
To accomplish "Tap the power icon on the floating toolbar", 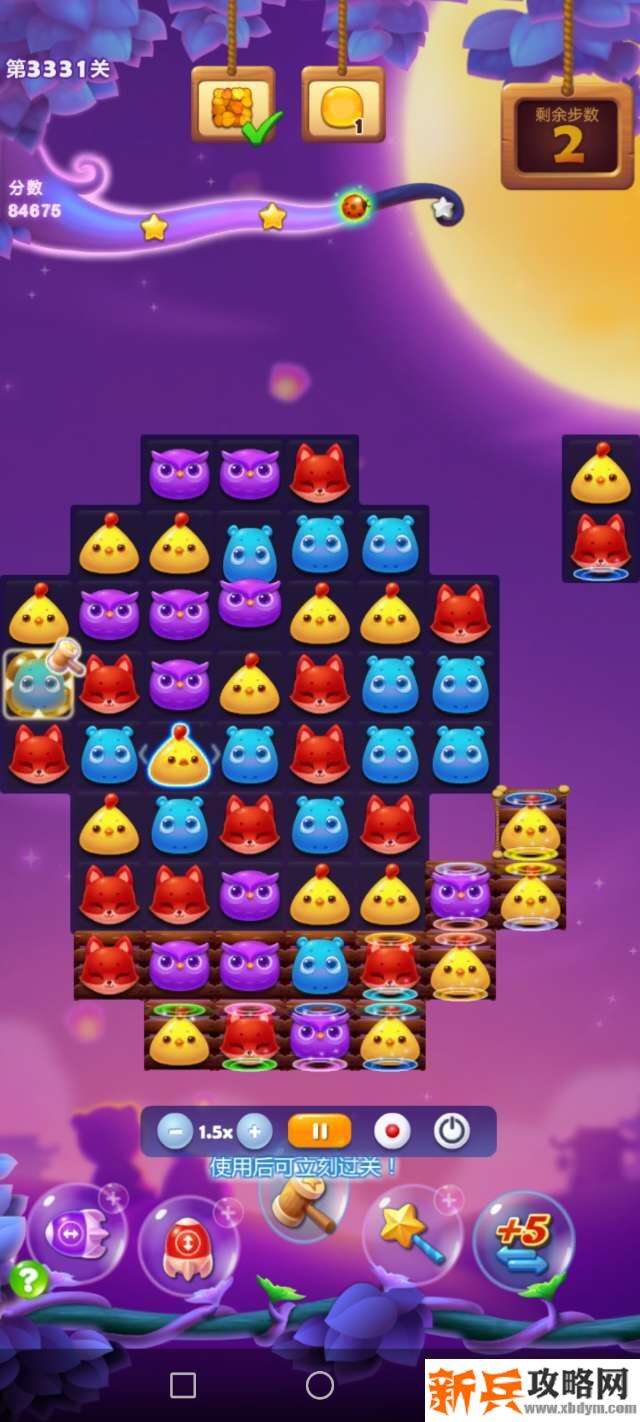I will pos(452,1132).
